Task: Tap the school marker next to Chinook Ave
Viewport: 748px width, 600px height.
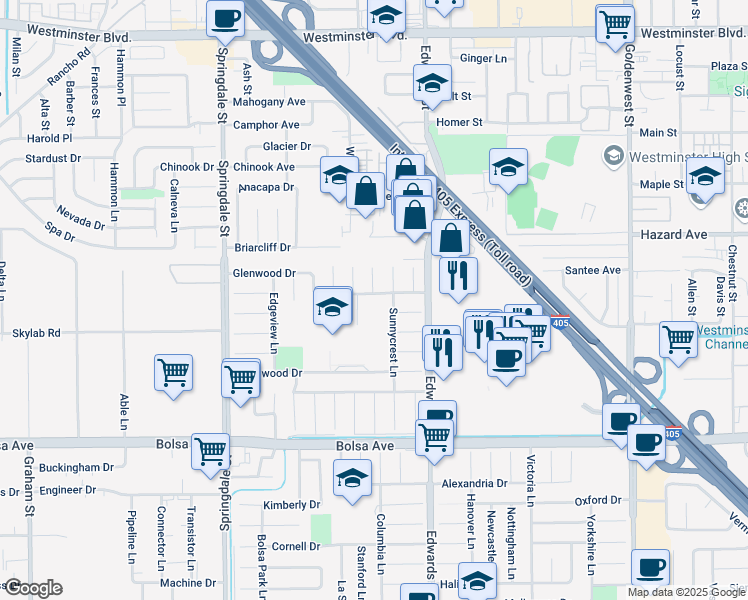Action: (x=339, y=174)
